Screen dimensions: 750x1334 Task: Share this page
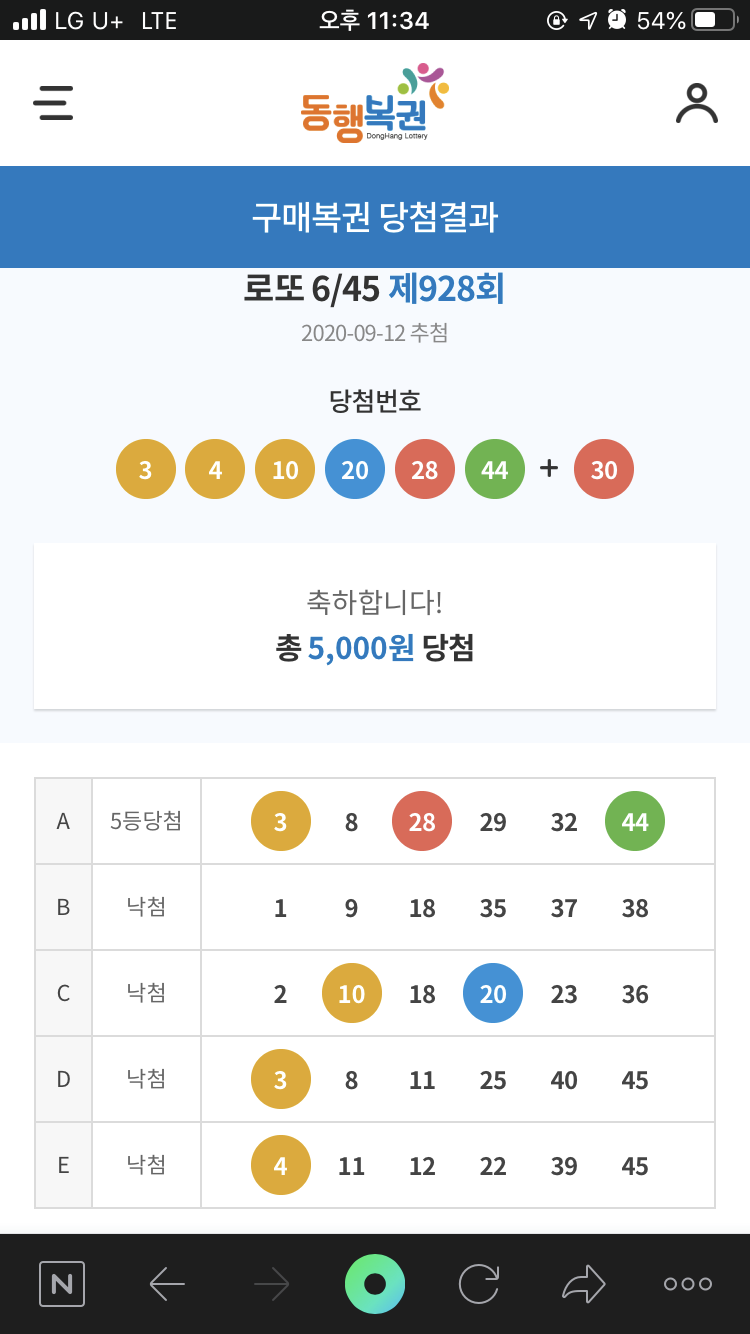point(584,1283)
